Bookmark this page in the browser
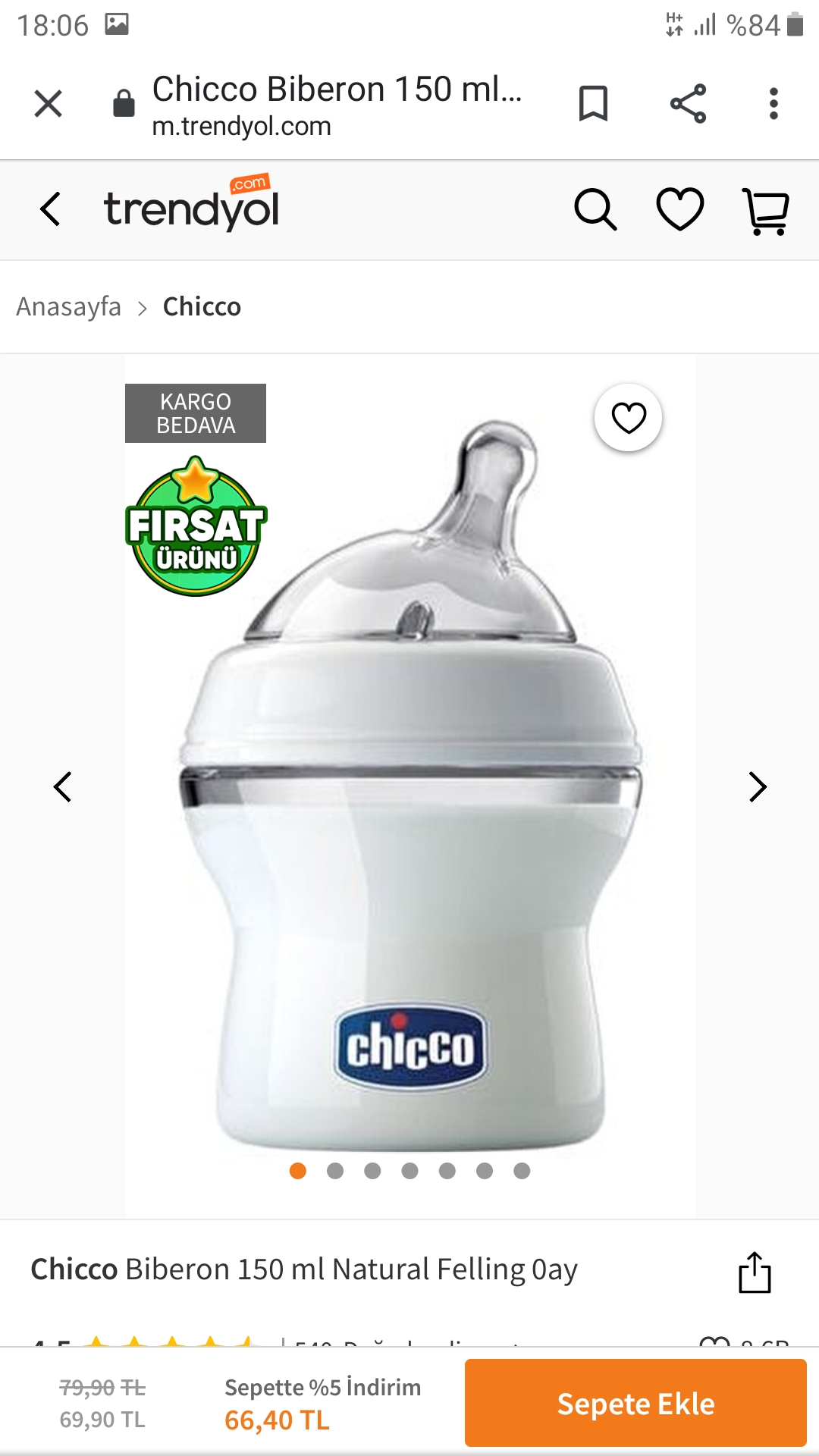 [x=593, y=104]
